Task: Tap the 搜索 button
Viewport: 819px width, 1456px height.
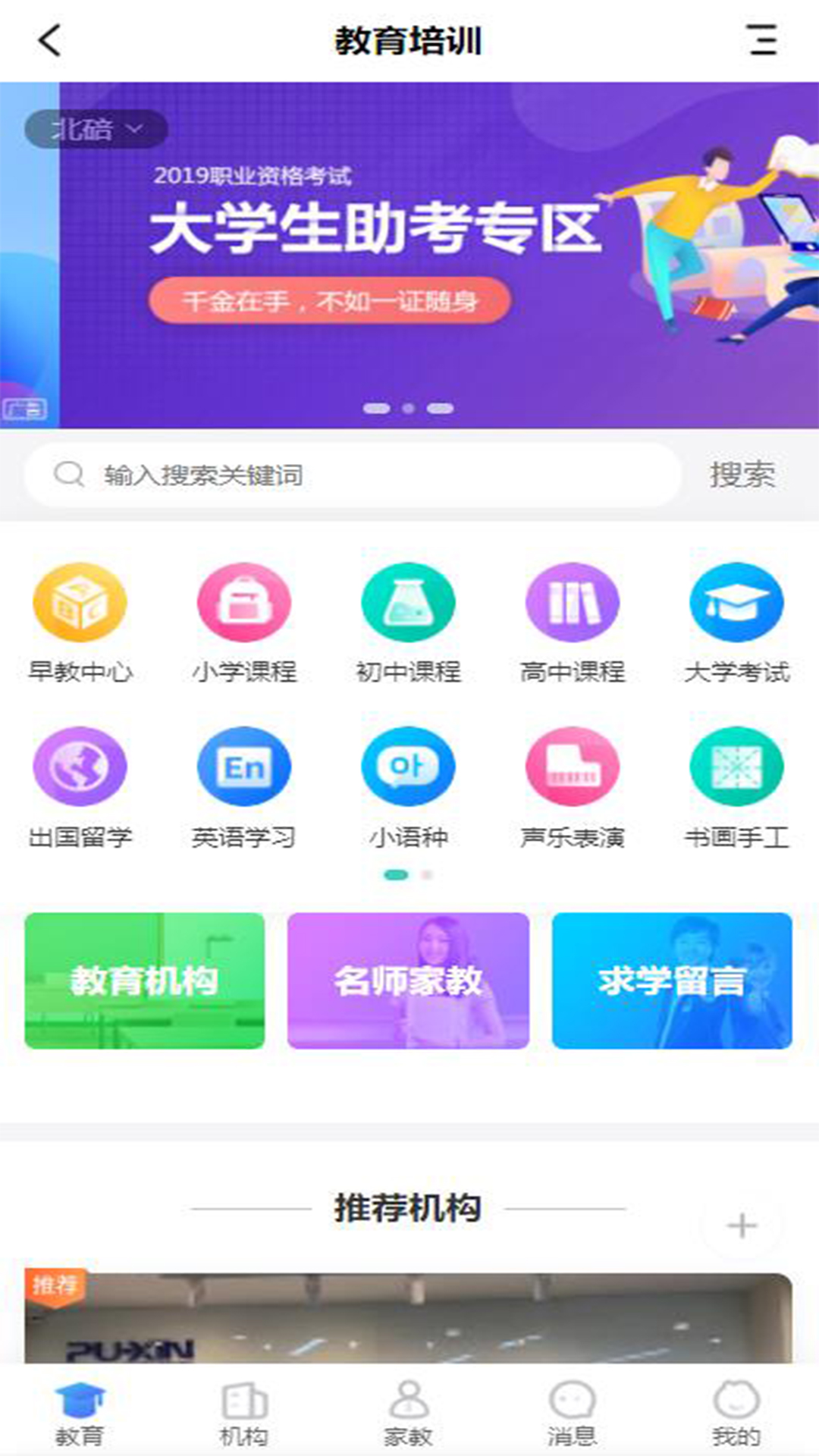Action: (x=742, y=475)
